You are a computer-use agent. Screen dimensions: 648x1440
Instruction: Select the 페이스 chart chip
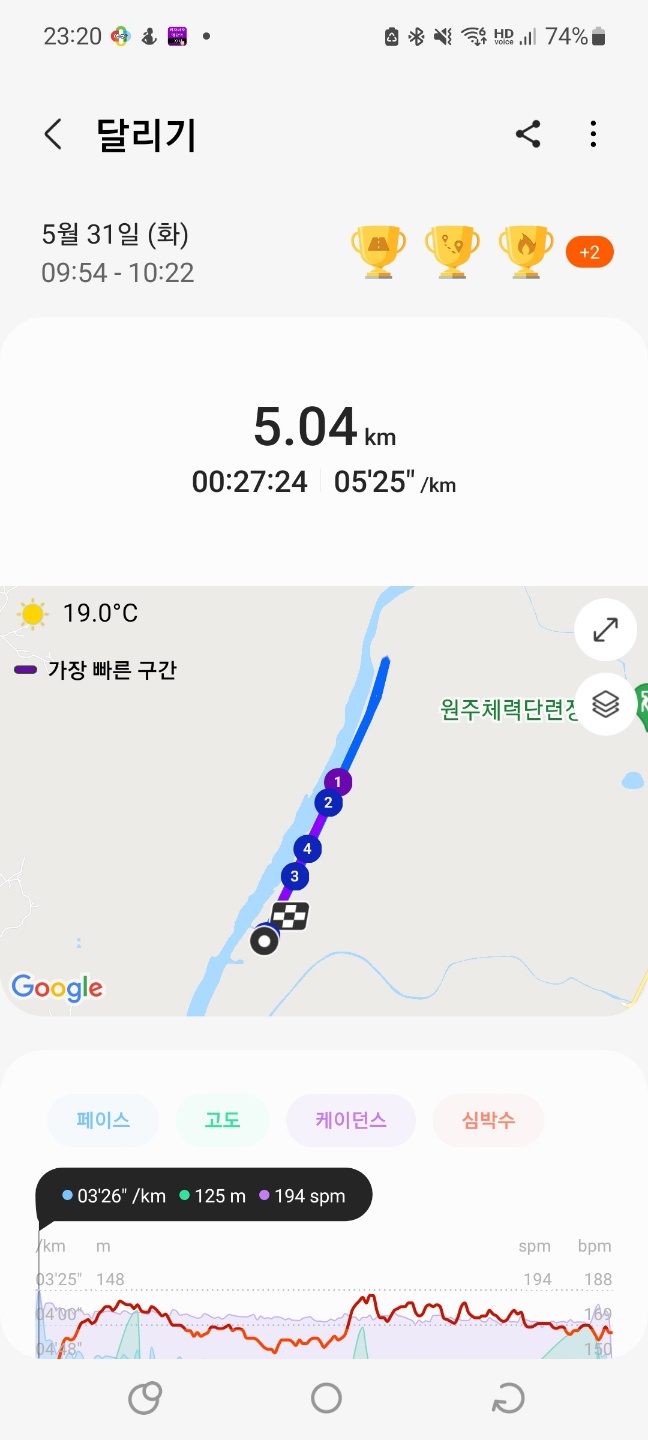(103, 1120)
